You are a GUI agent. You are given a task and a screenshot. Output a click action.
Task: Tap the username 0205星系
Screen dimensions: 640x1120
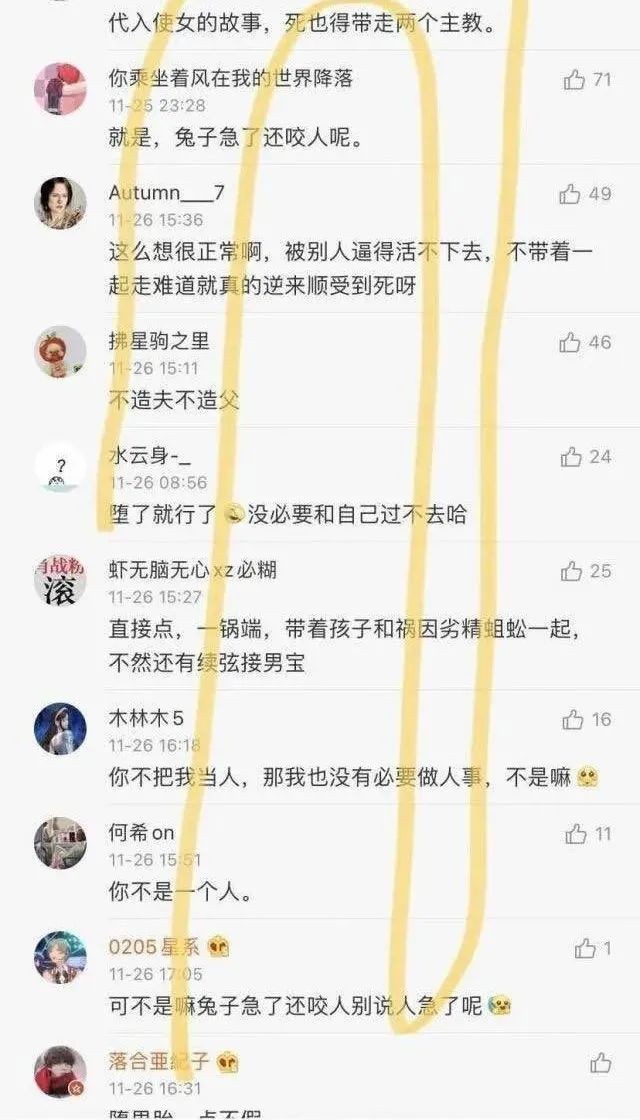click(x=154, y=947)
